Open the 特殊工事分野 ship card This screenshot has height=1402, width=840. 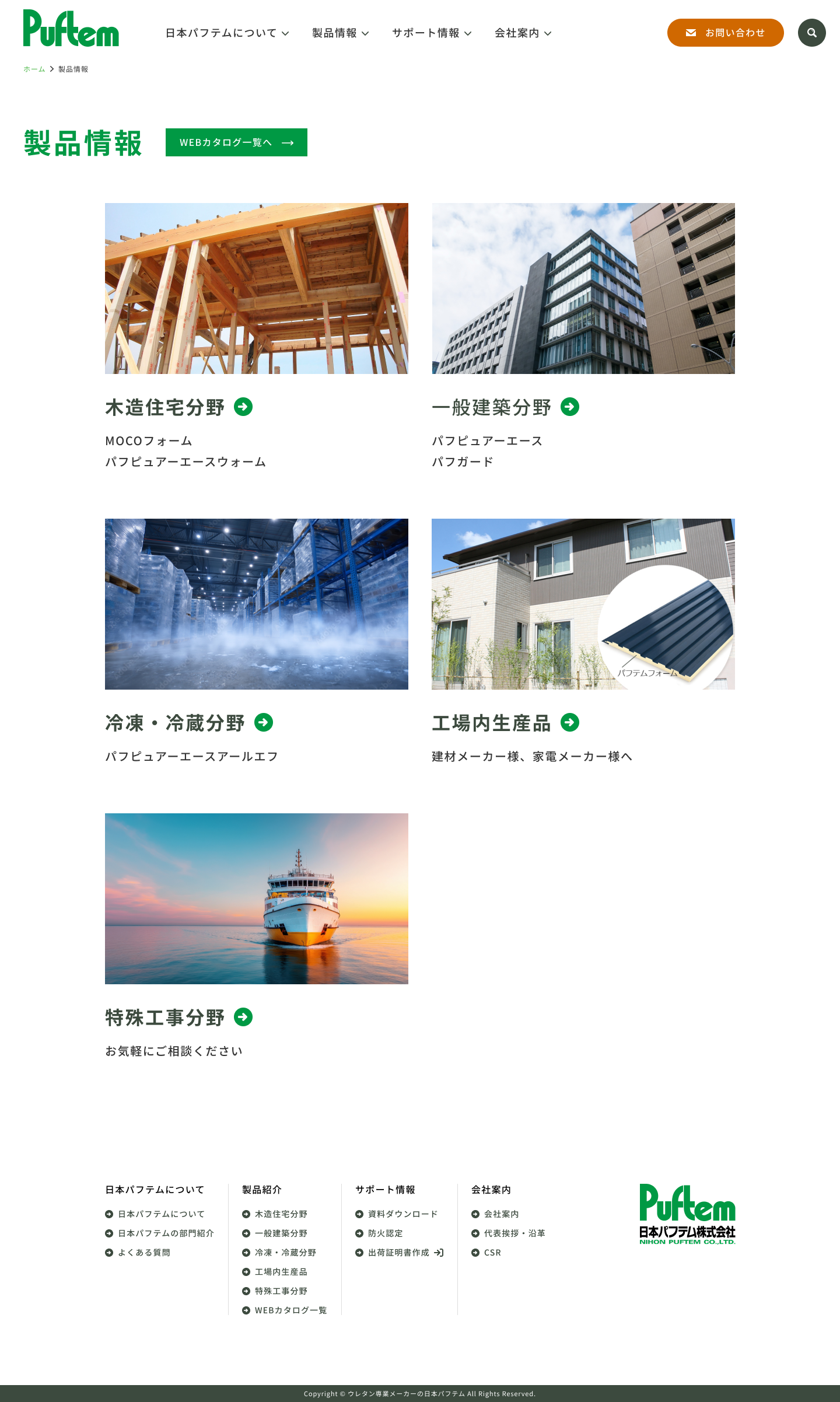pyautogui.click(x=257, y=898)
